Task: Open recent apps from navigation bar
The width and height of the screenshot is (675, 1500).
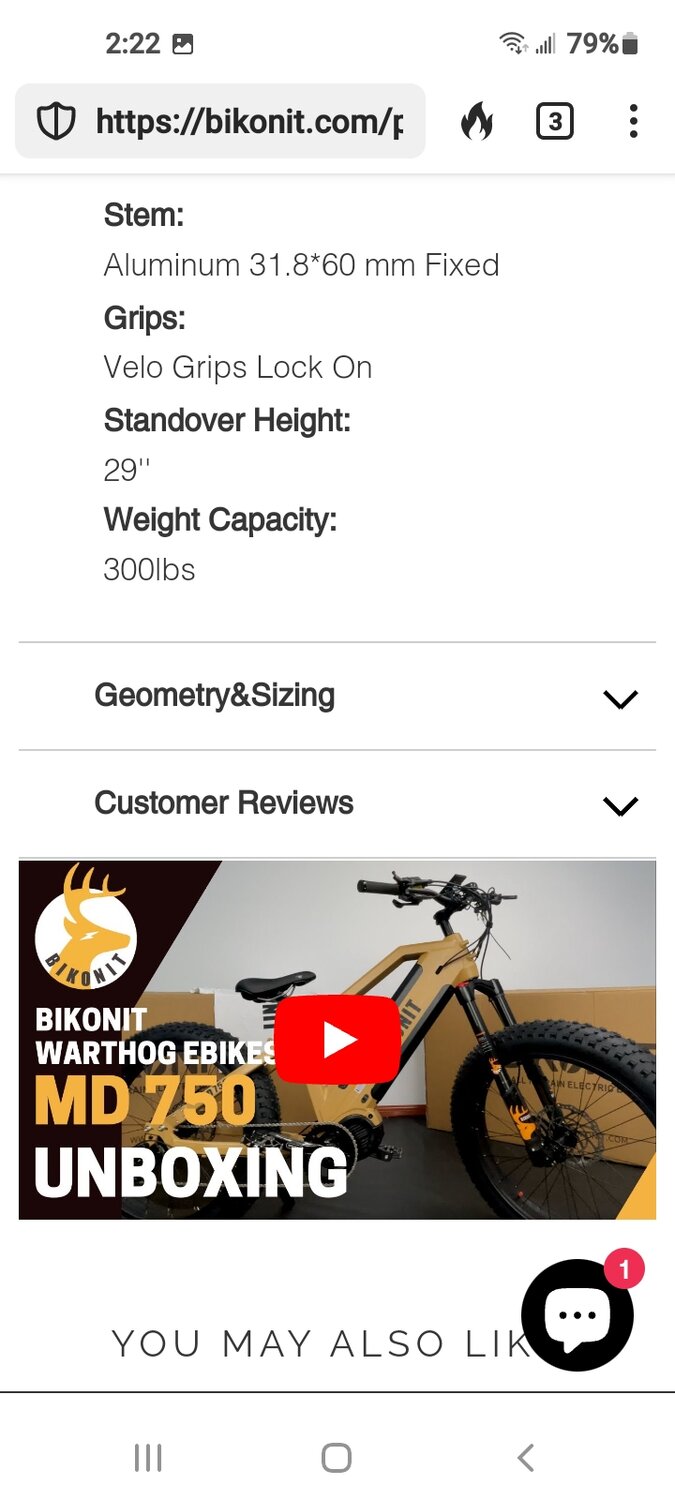Action: pos(148,1457)
